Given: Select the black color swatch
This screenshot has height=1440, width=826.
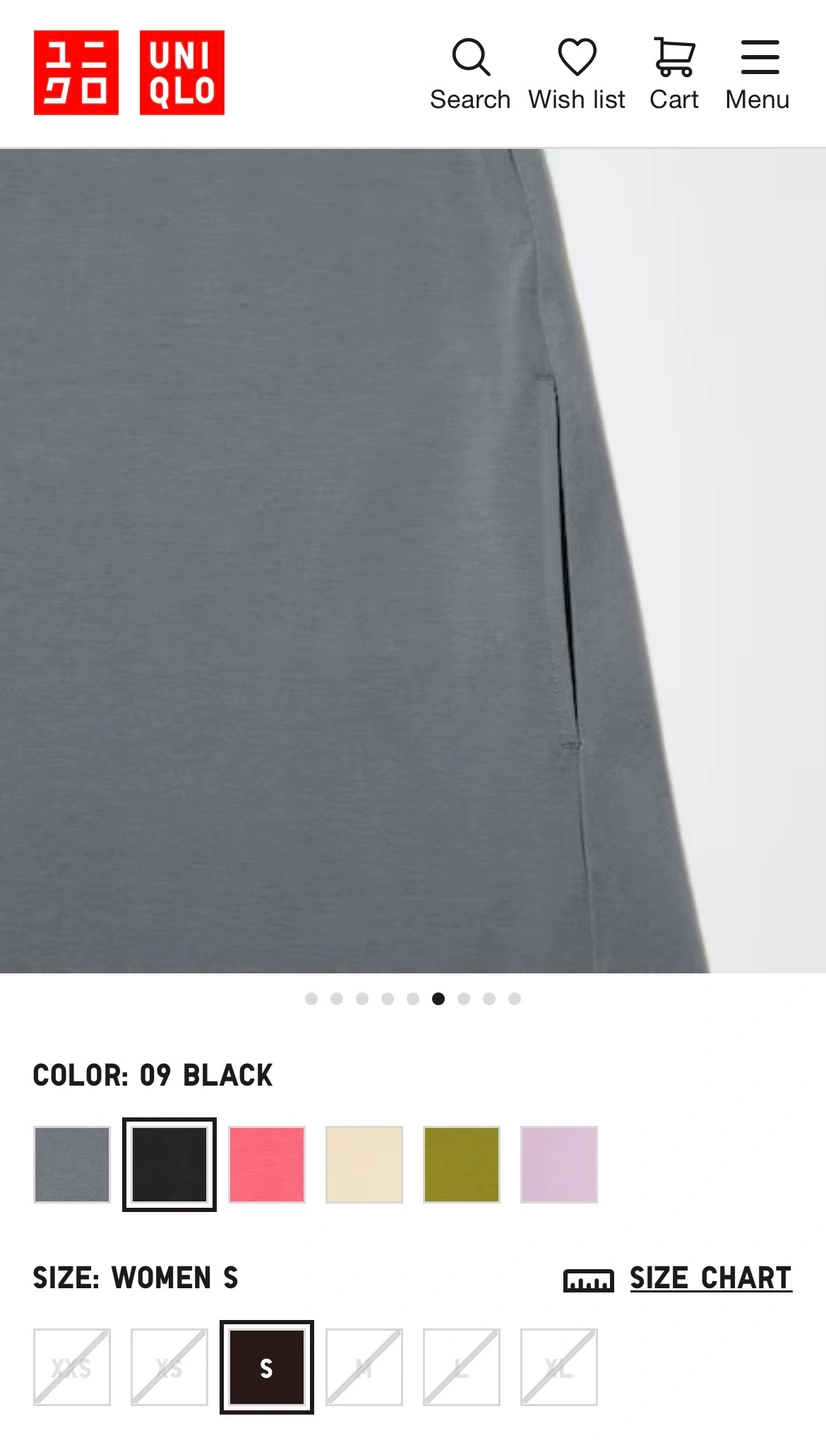Looking at the screenshot, I should pos(169,1164).
